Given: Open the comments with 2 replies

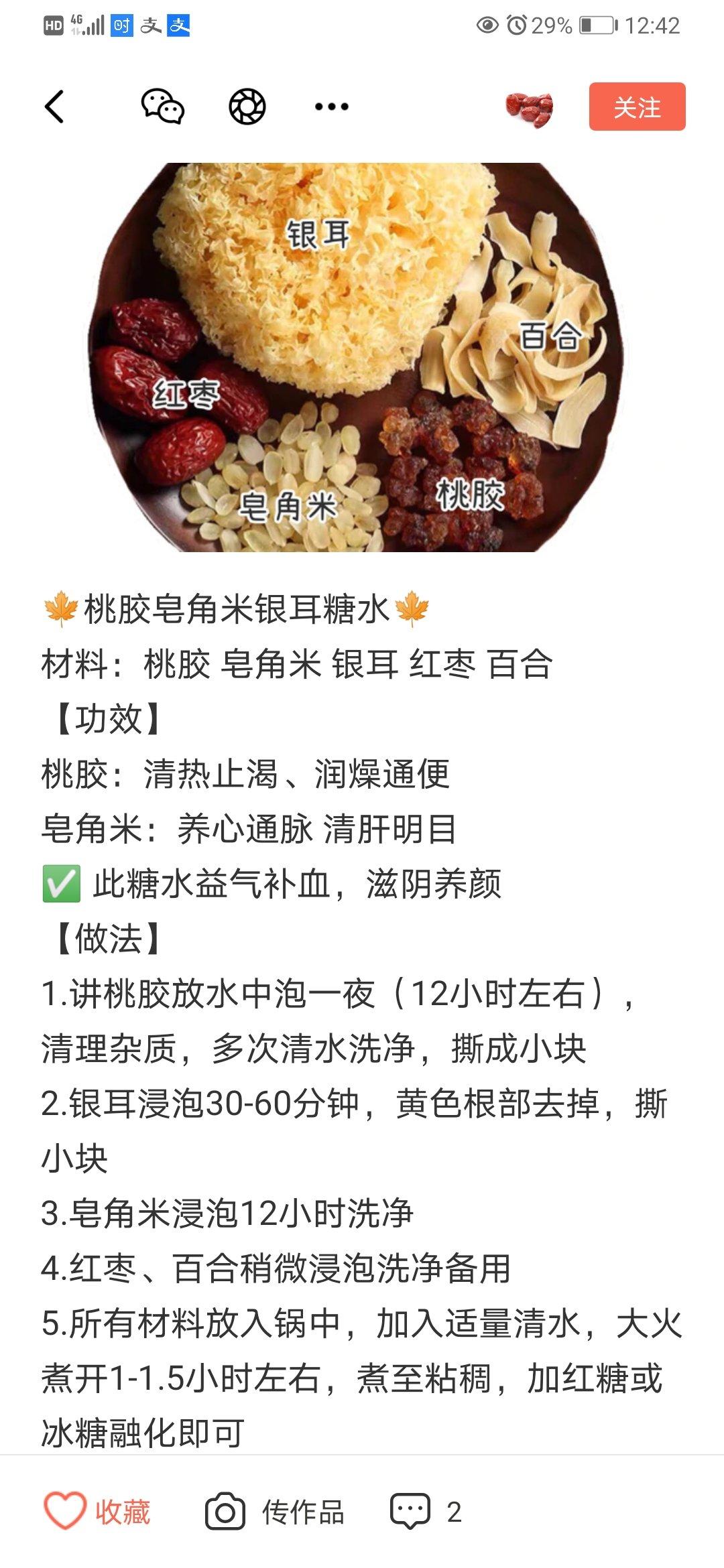Looking at the screenshot, I should 426,1512.
